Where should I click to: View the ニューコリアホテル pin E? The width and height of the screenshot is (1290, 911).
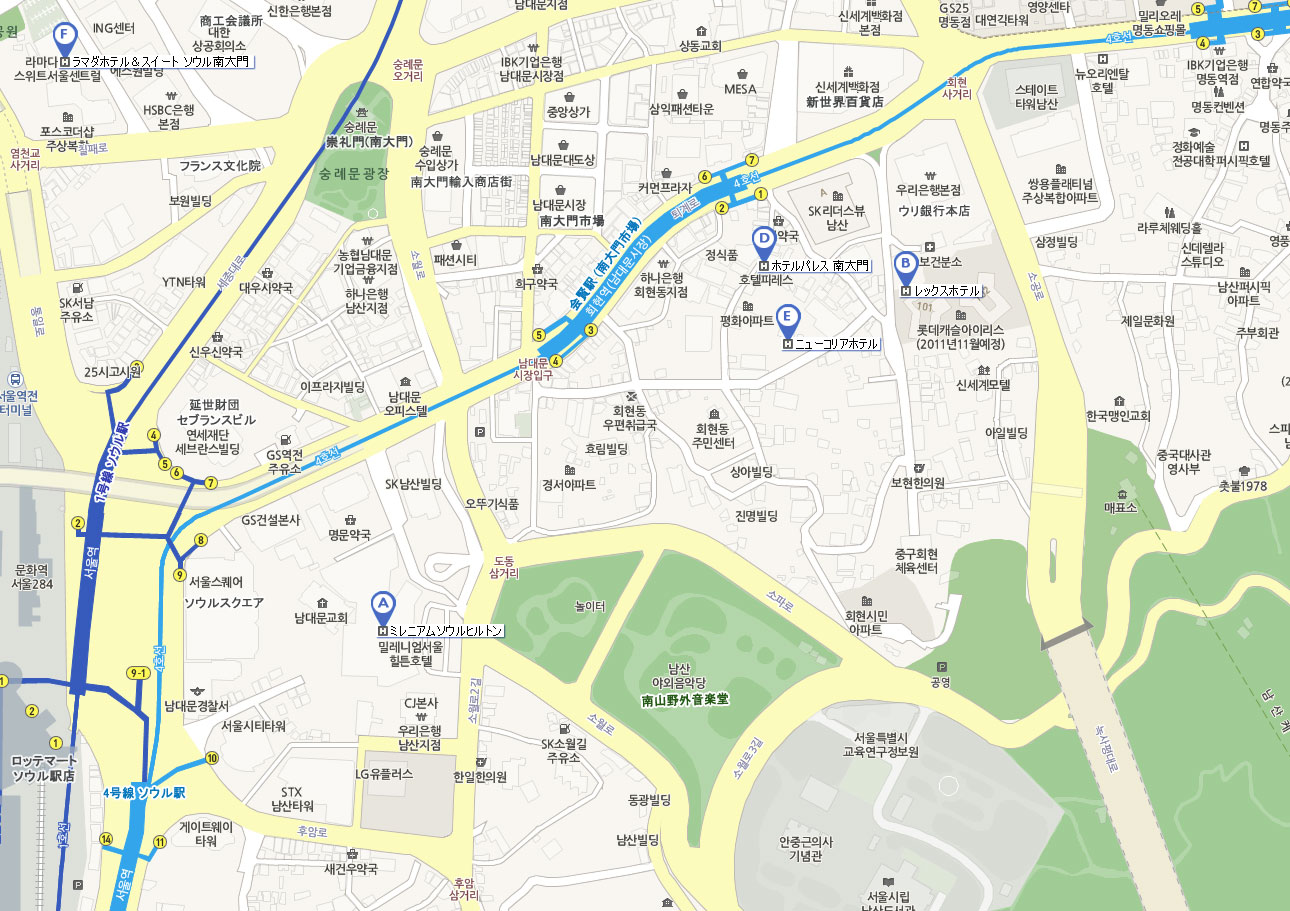pos(788,318)
